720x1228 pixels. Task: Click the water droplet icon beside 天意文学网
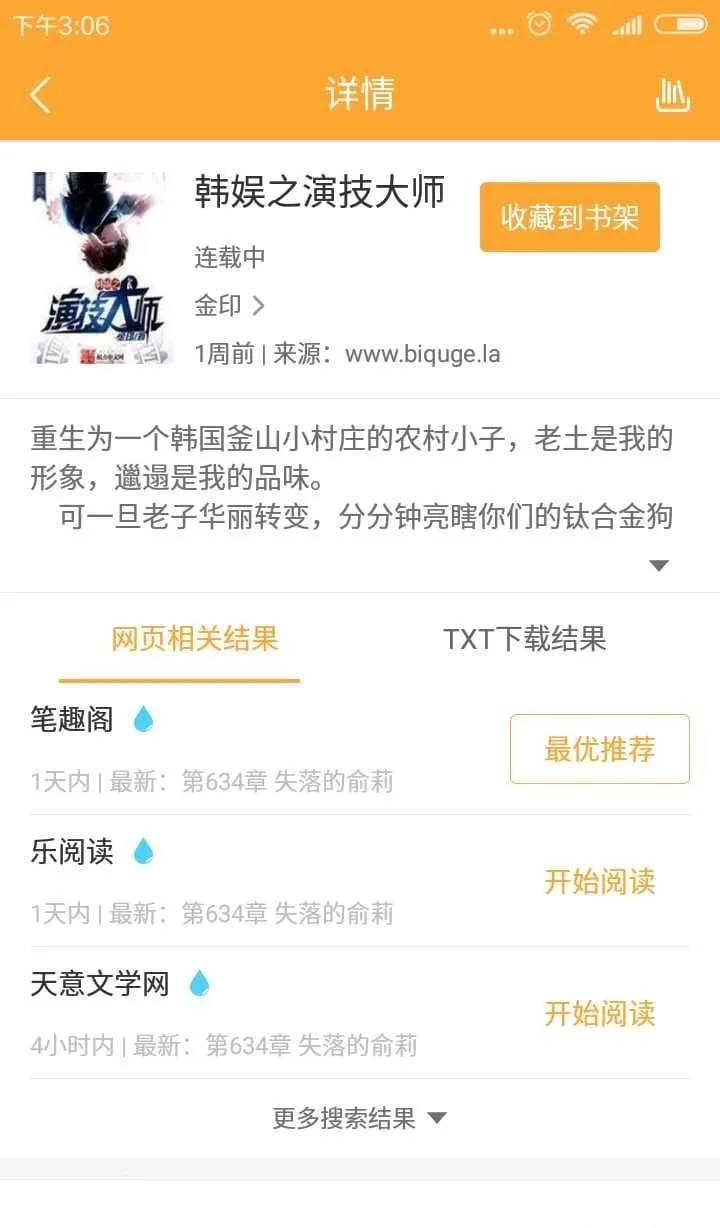(x=198, y=984)
